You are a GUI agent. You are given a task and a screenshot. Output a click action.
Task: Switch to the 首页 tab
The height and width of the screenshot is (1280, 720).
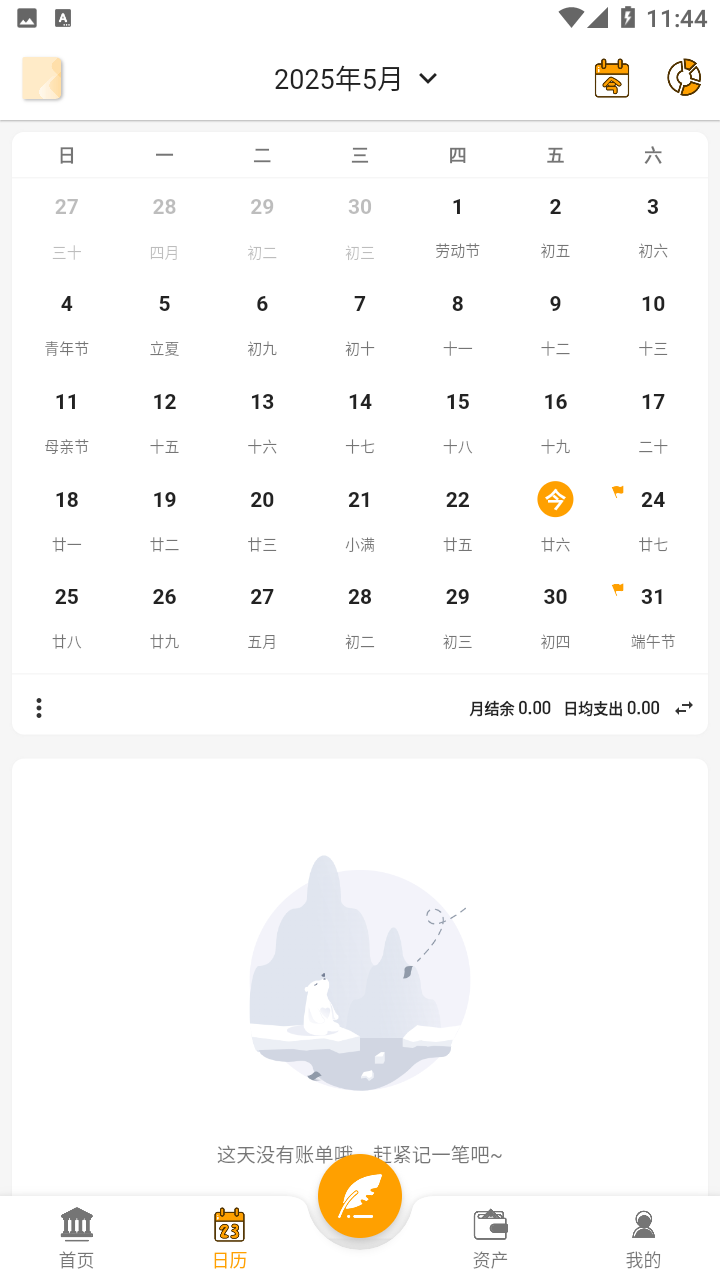tap(77, 1237)
